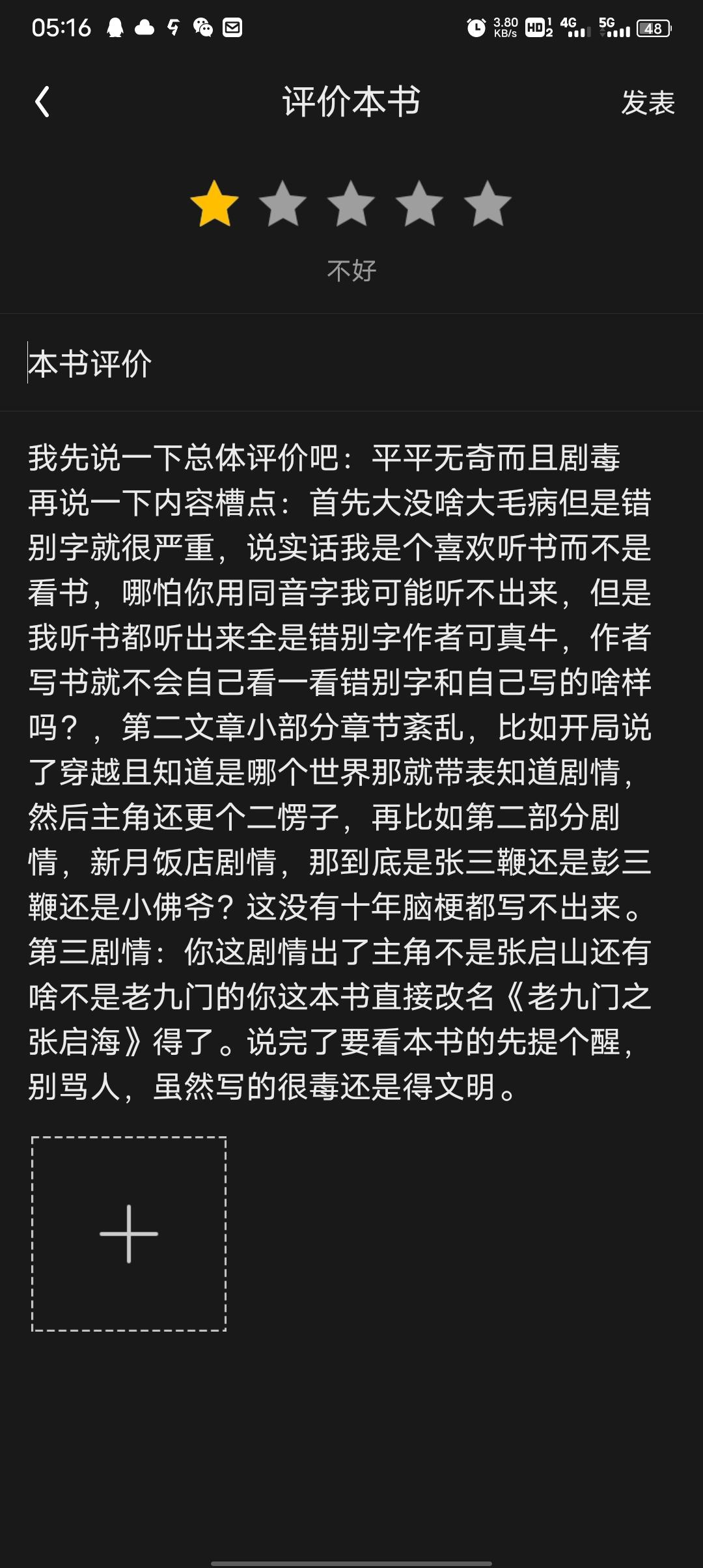
Task: Tap 发表 to publish the review
Action: (648, 103)
